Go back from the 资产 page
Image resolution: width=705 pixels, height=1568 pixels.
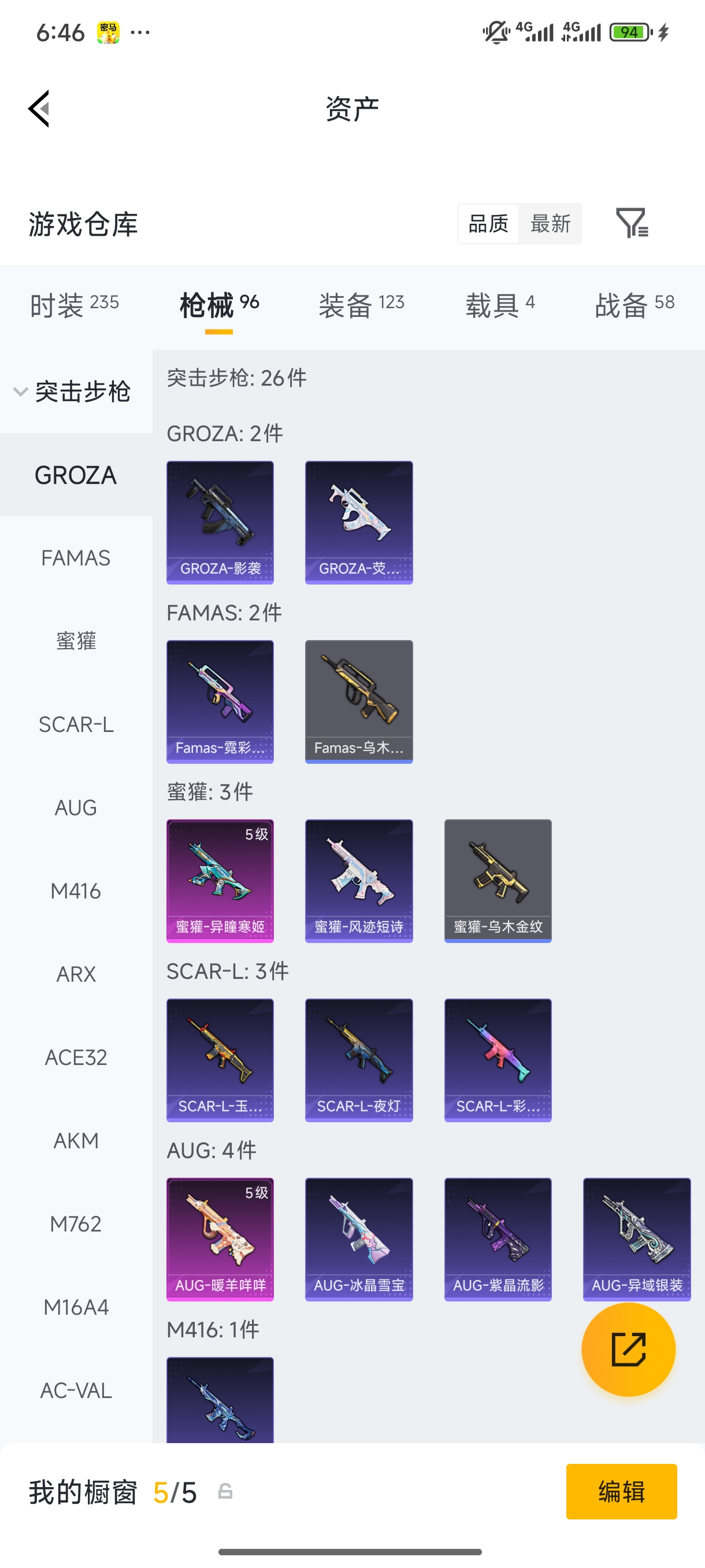[x=39, y=109]
